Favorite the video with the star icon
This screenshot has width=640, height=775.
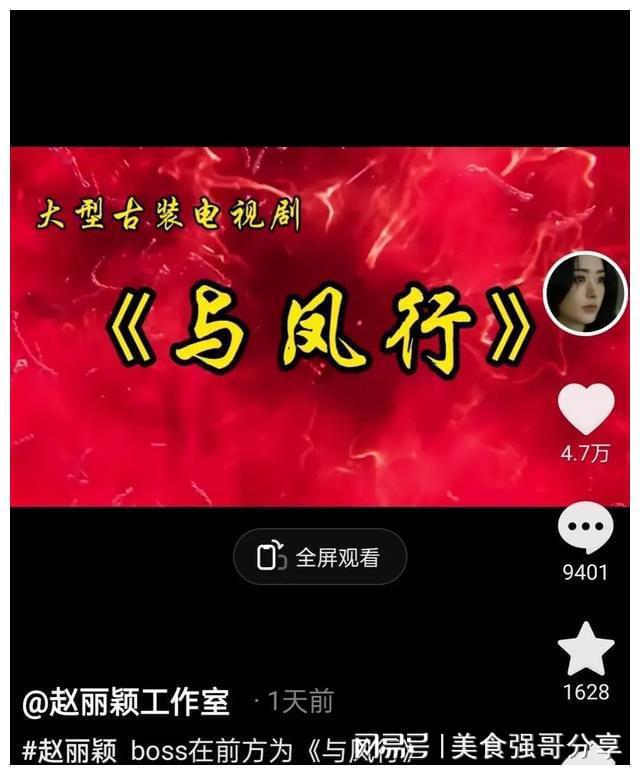coord(585,649)
